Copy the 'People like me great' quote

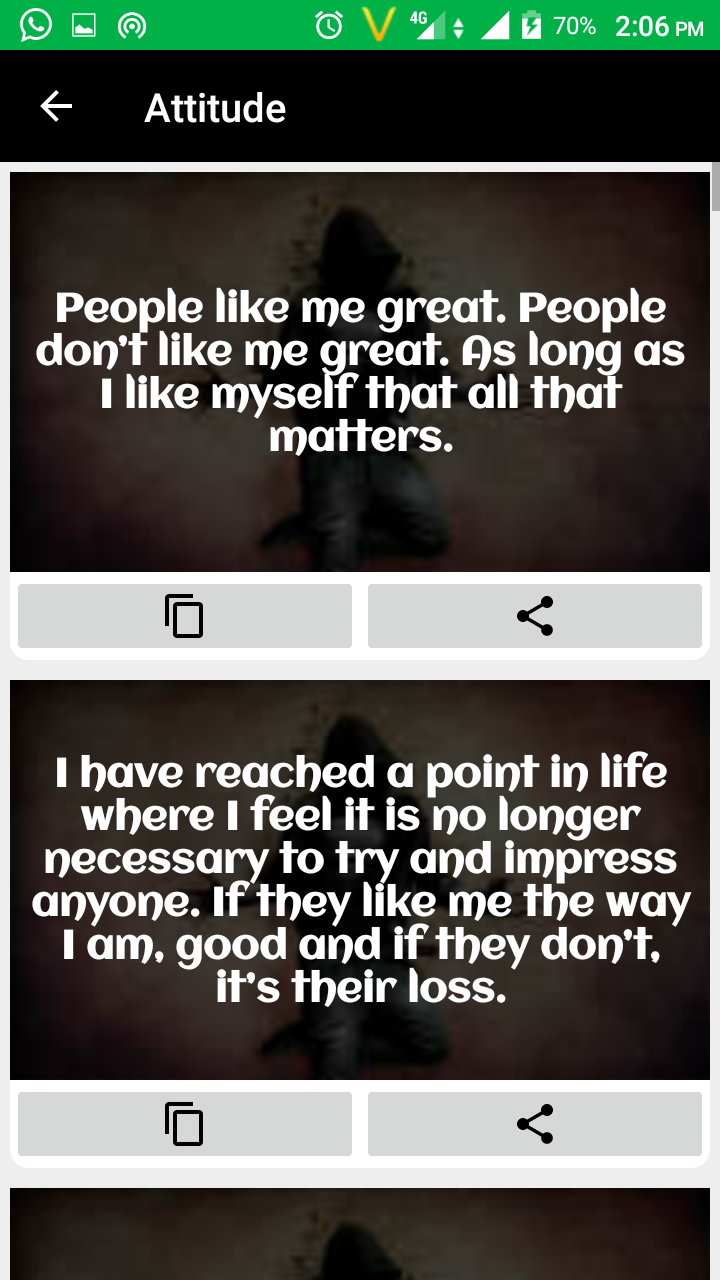tap(184, 616)
